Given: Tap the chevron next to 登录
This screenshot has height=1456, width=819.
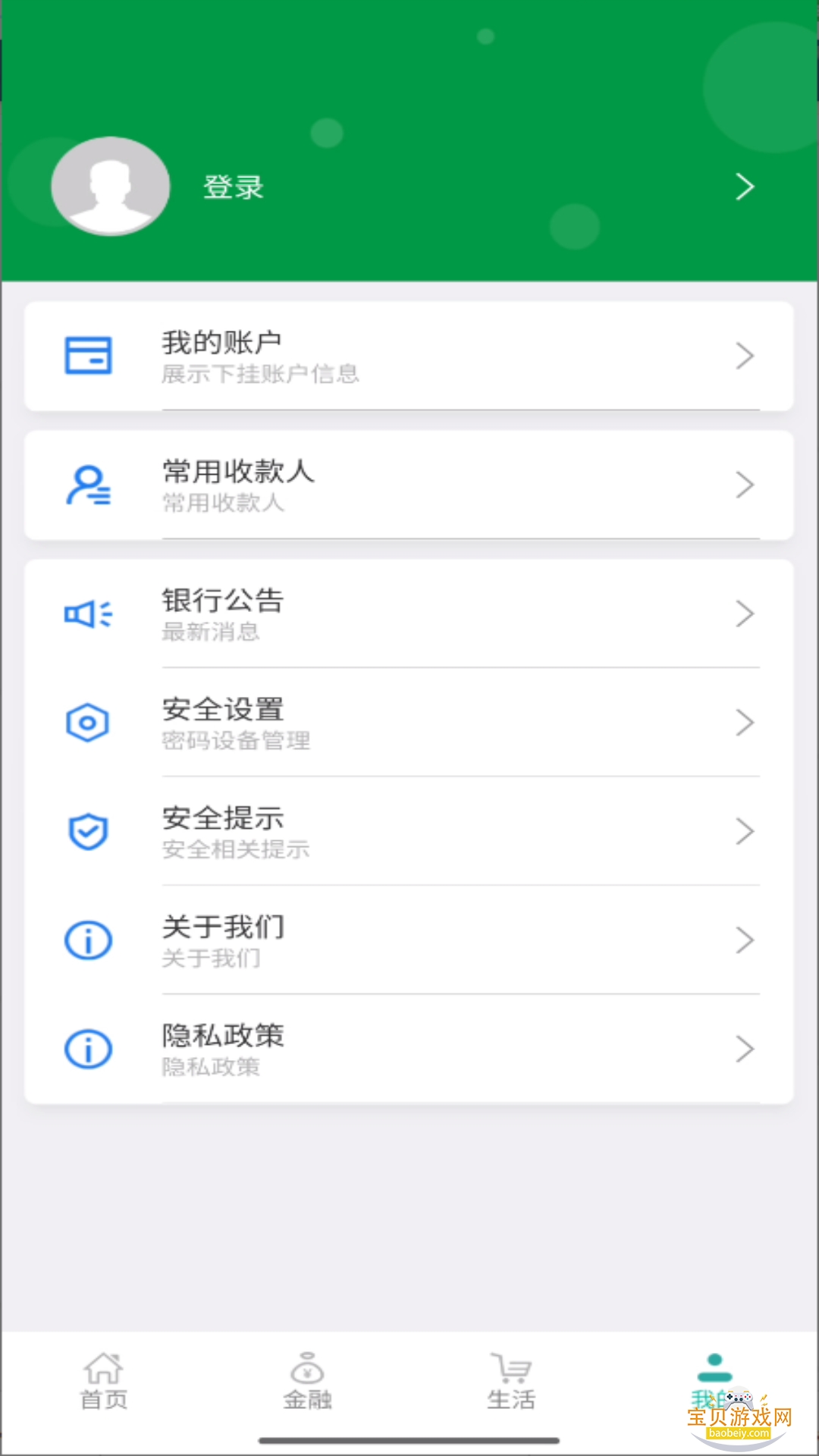Looking at the screenshot, I should click(x=745, y=187).
